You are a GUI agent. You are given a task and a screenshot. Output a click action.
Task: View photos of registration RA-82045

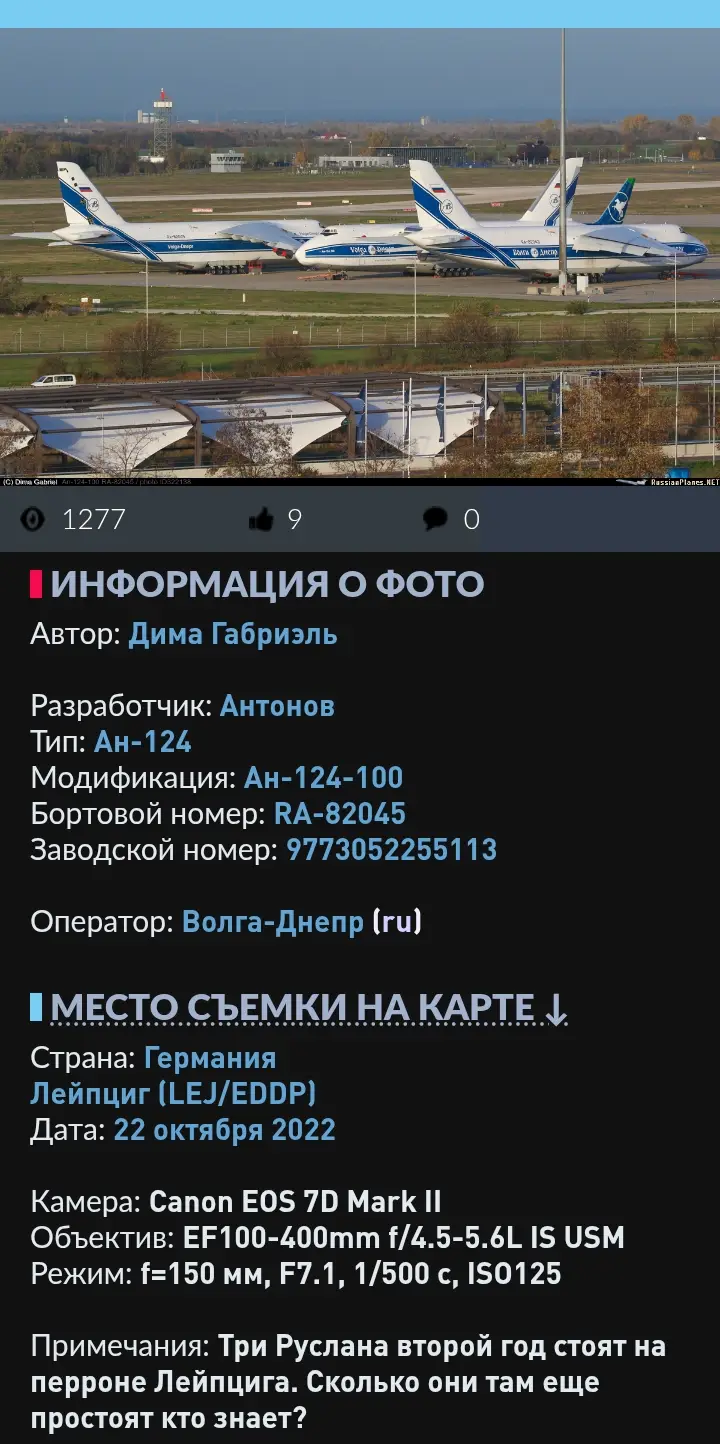(x=340, y=814)
